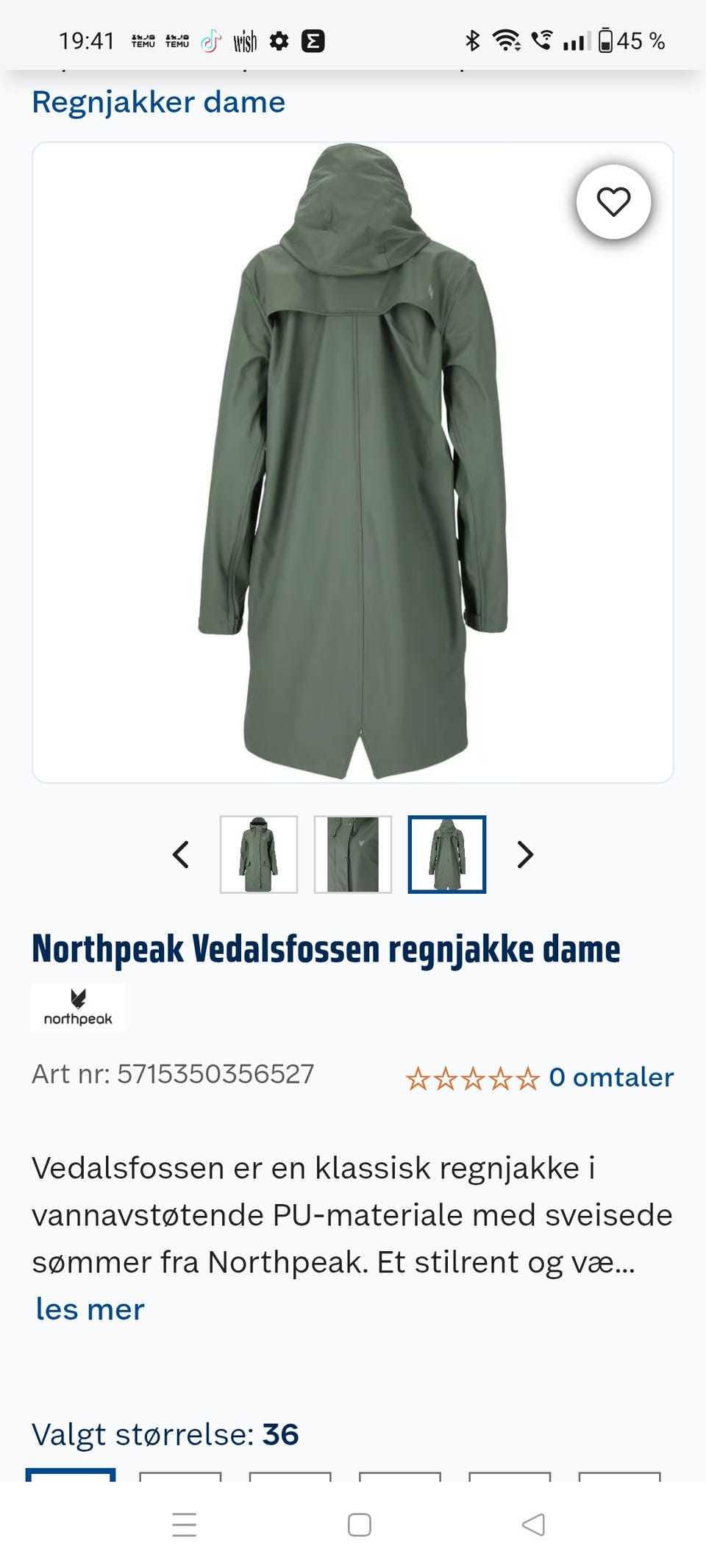Image resolution: width=706 pixels, height=1568 pixels.
Task: Select a different size from the size row
Action: click(181, 1485)
